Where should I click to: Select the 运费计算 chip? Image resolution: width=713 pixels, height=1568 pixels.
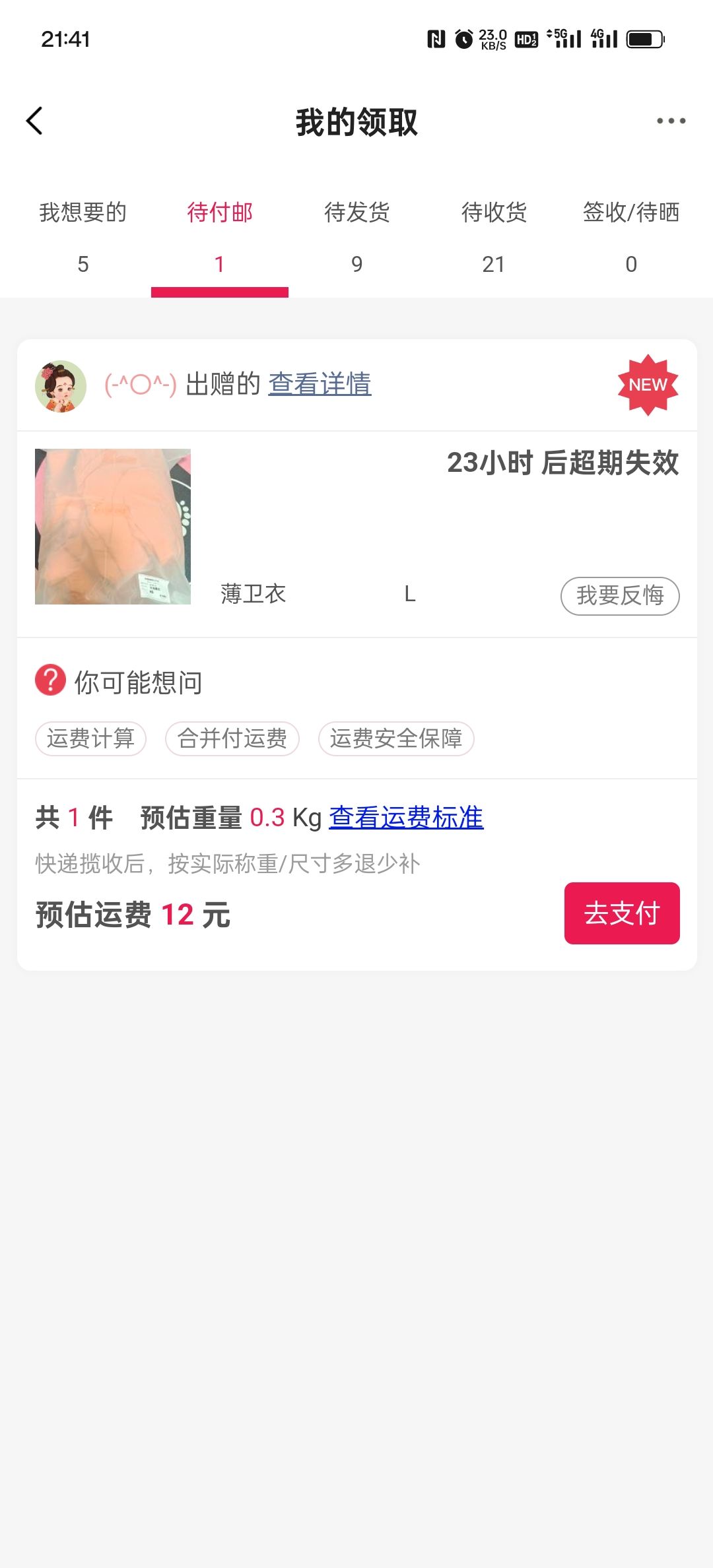90,738
